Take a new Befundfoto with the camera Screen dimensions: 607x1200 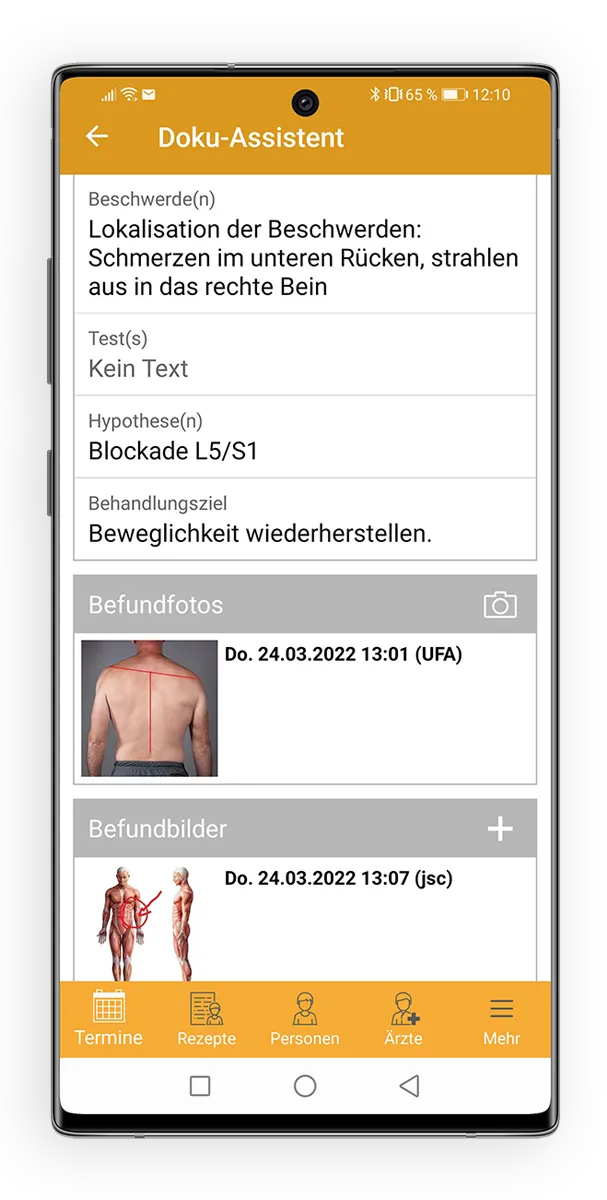click(500, 605)
